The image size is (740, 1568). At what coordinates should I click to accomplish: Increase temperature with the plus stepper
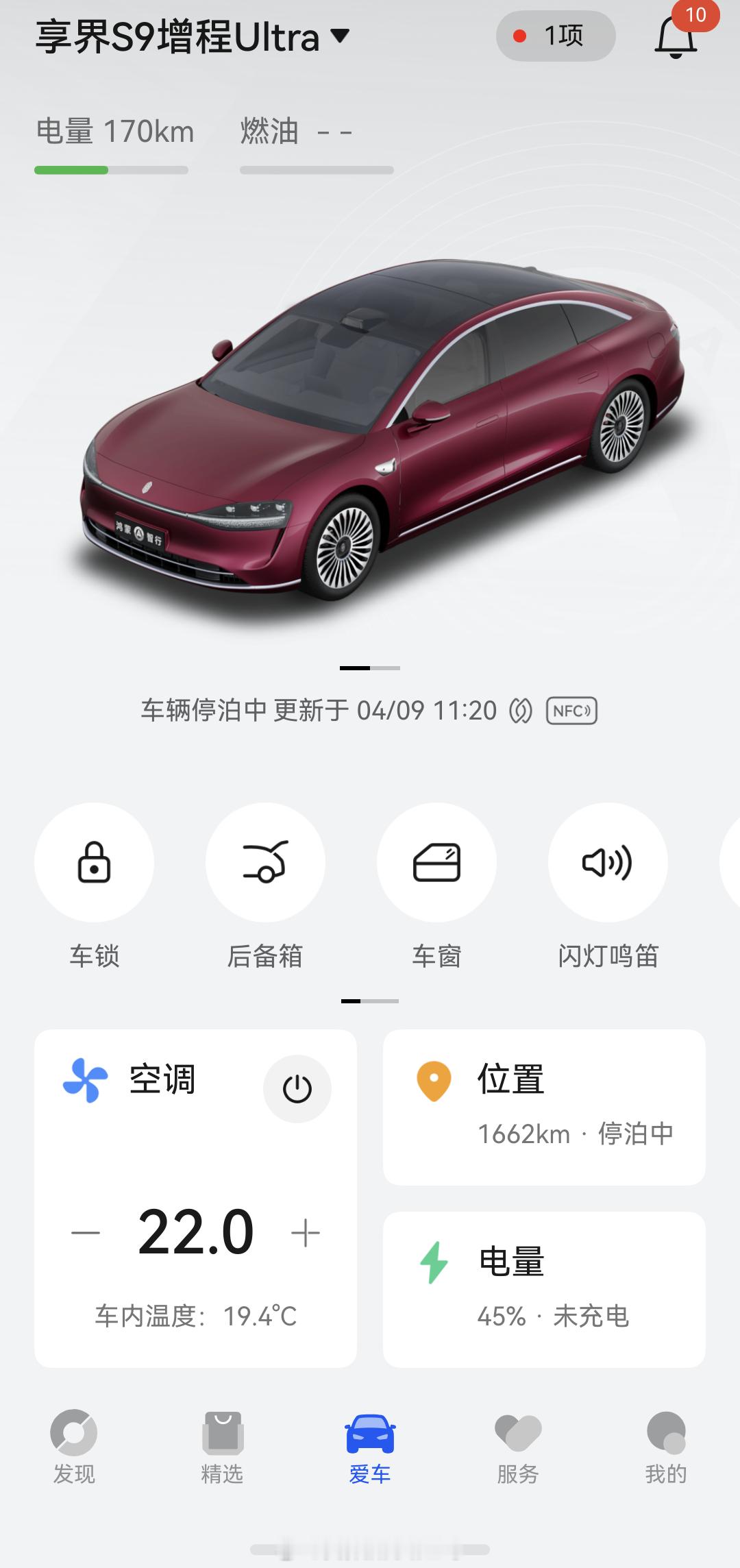click(x=305, y=1234)
